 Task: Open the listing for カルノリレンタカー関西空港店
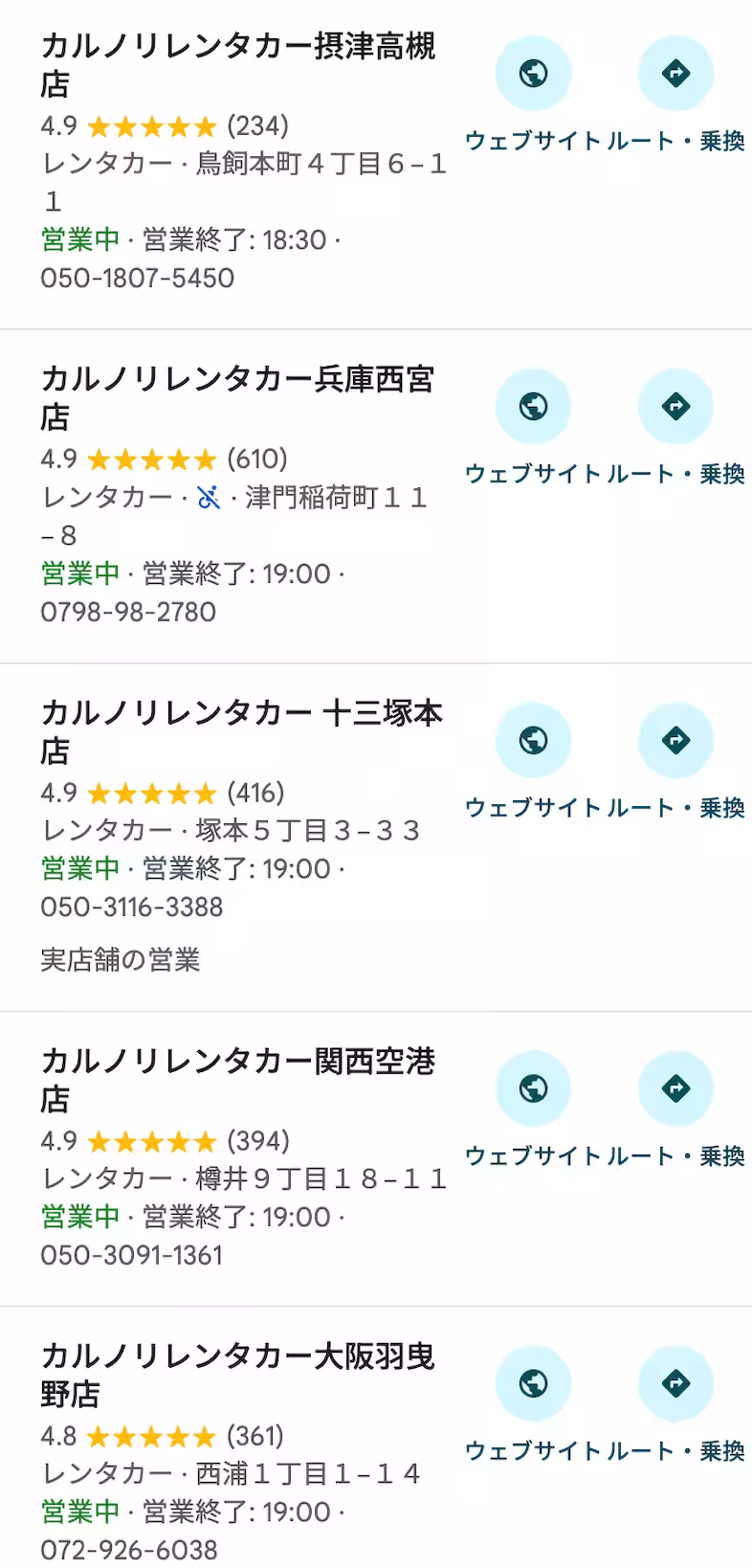(239, 1079)
